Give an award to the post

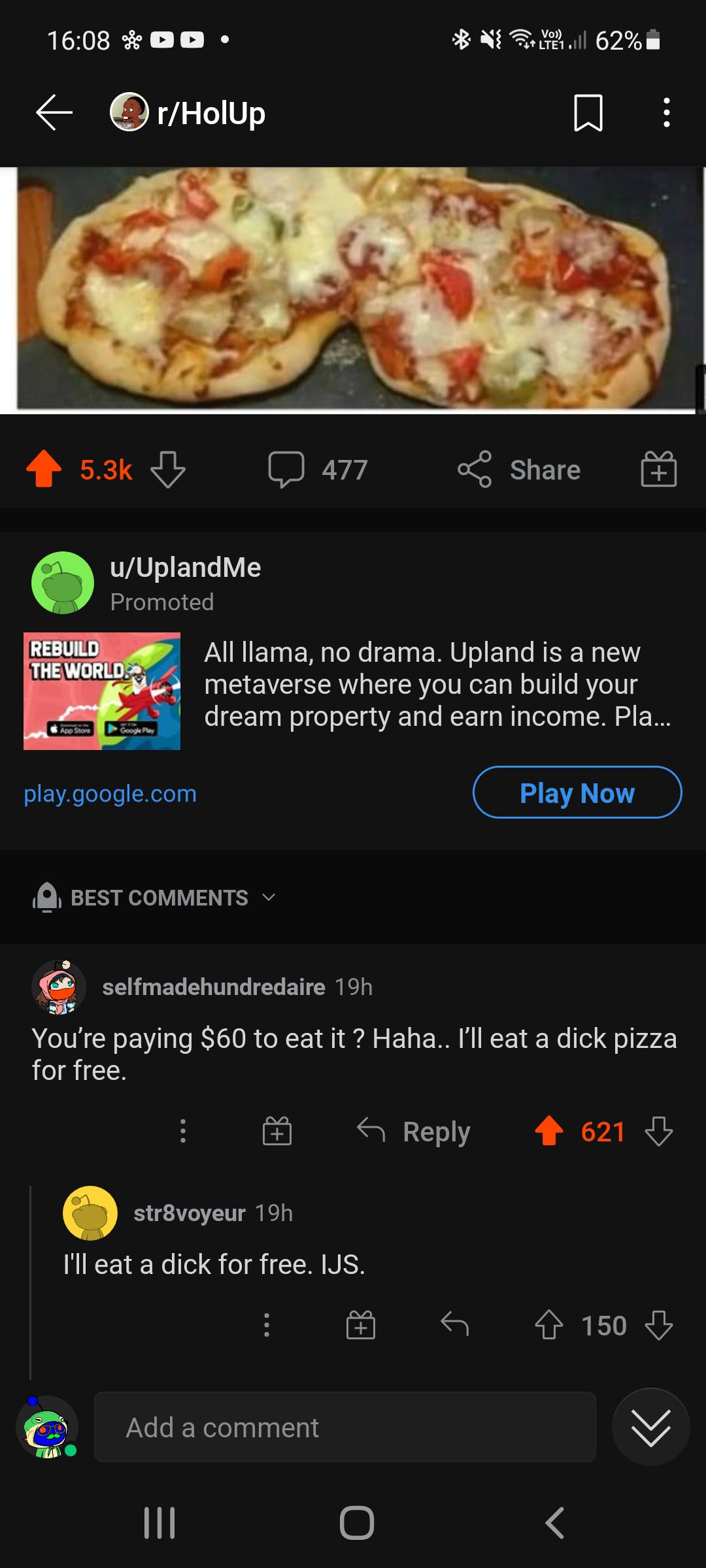tap(659, 469)
